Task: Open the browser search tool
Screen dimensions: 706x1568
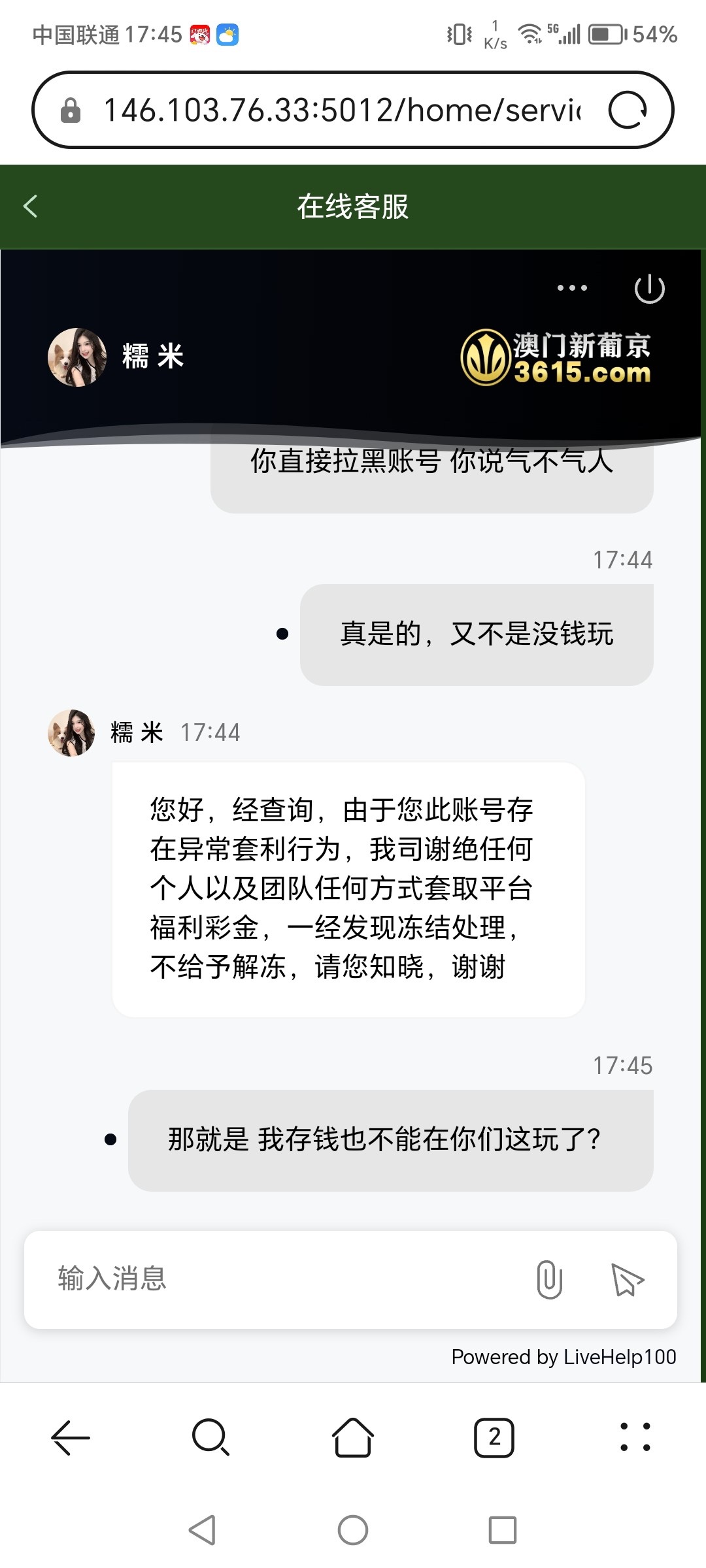Action: pyautogui.click(x=211, y=1438)
